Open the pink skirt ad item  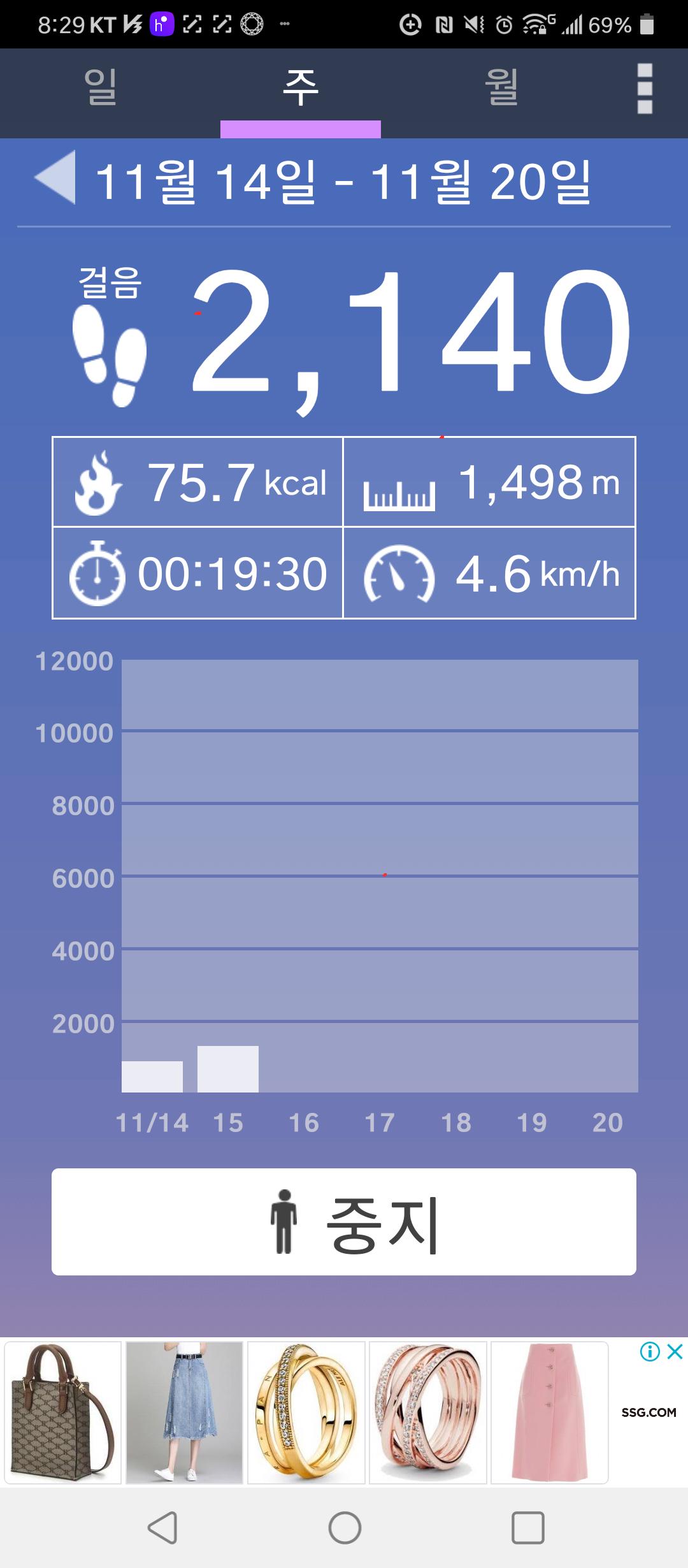[x=549, y=1412]
